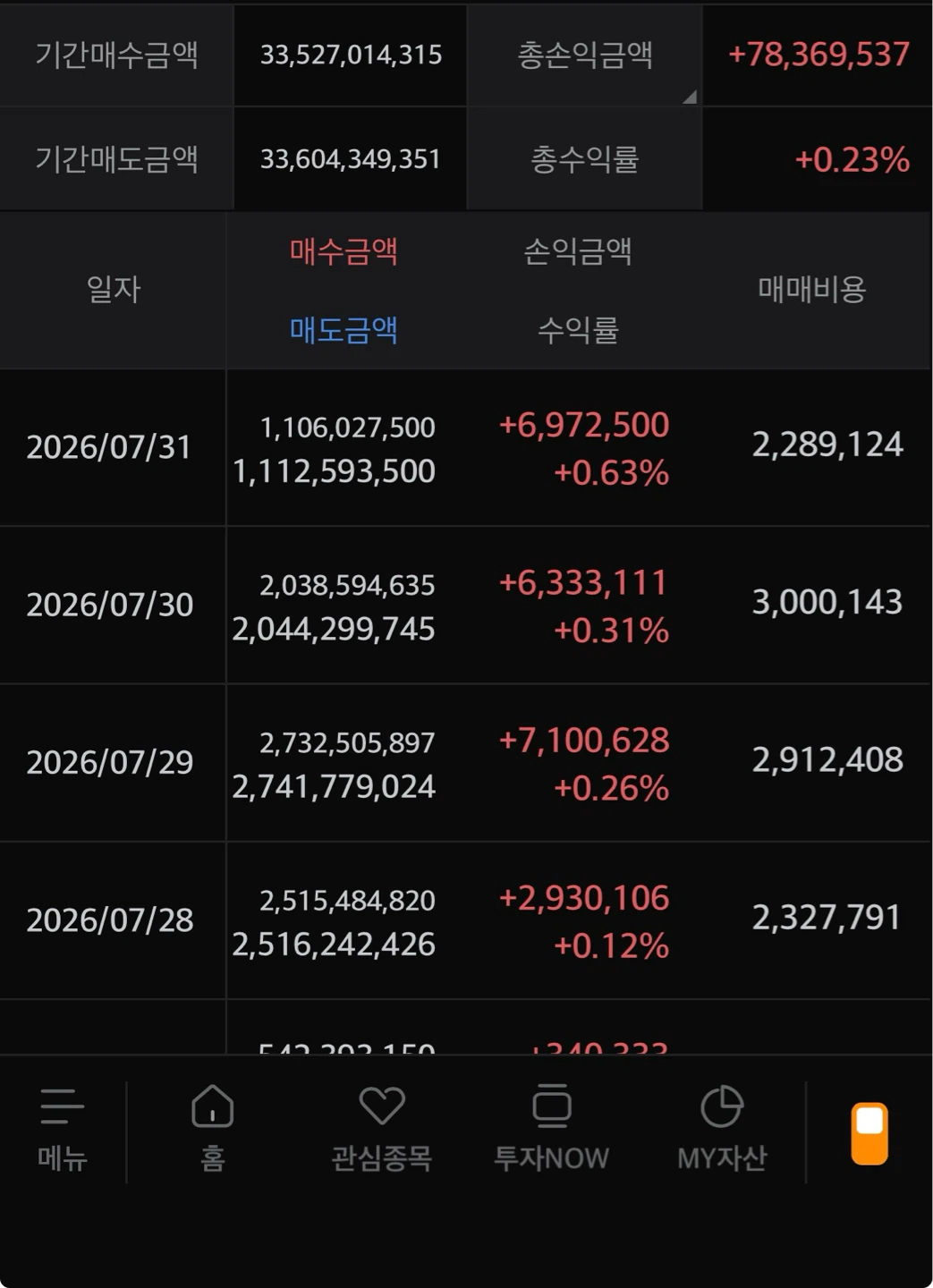933x1288 pixels.
Task: Go to the 홈 tab
Action: (213, 1131)
